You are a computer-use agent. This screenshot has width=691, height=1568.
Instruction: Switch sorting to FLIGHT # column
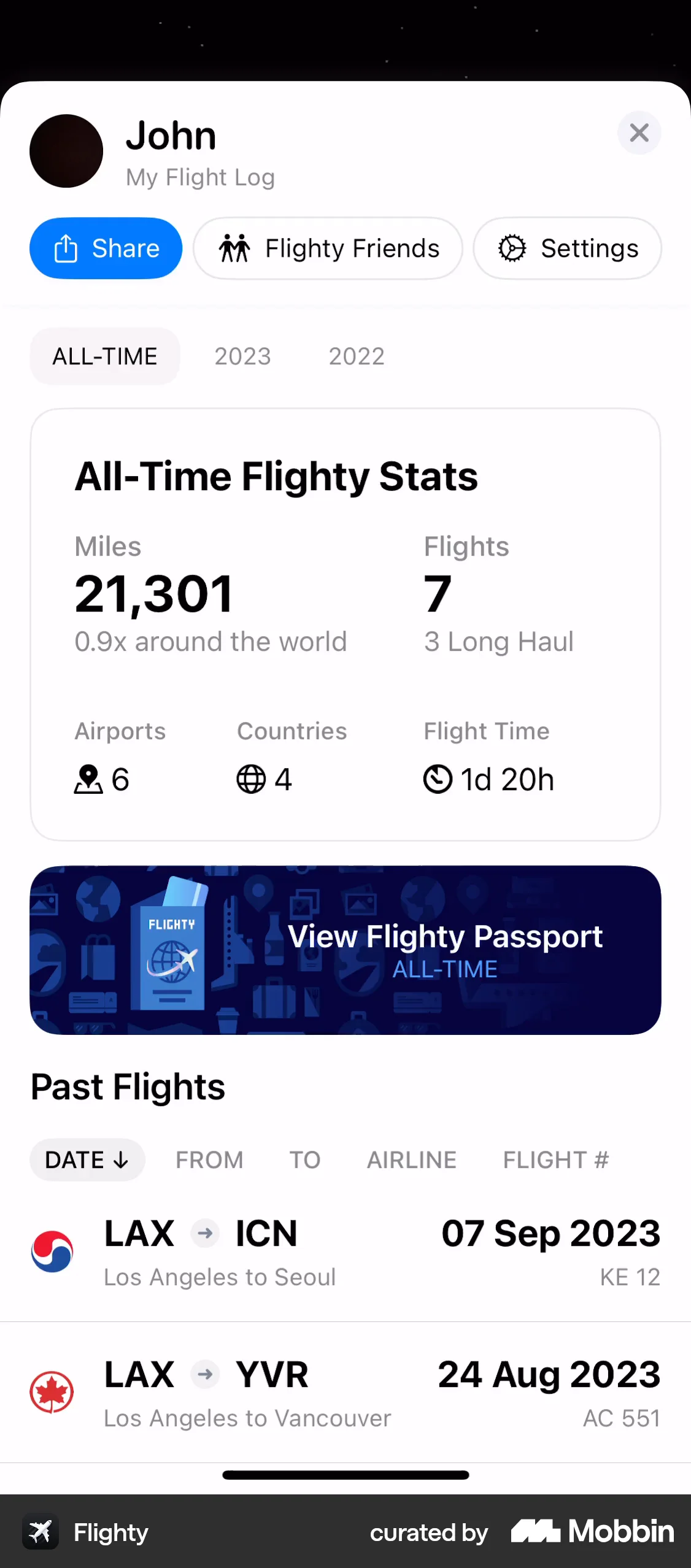point(555,1159)
